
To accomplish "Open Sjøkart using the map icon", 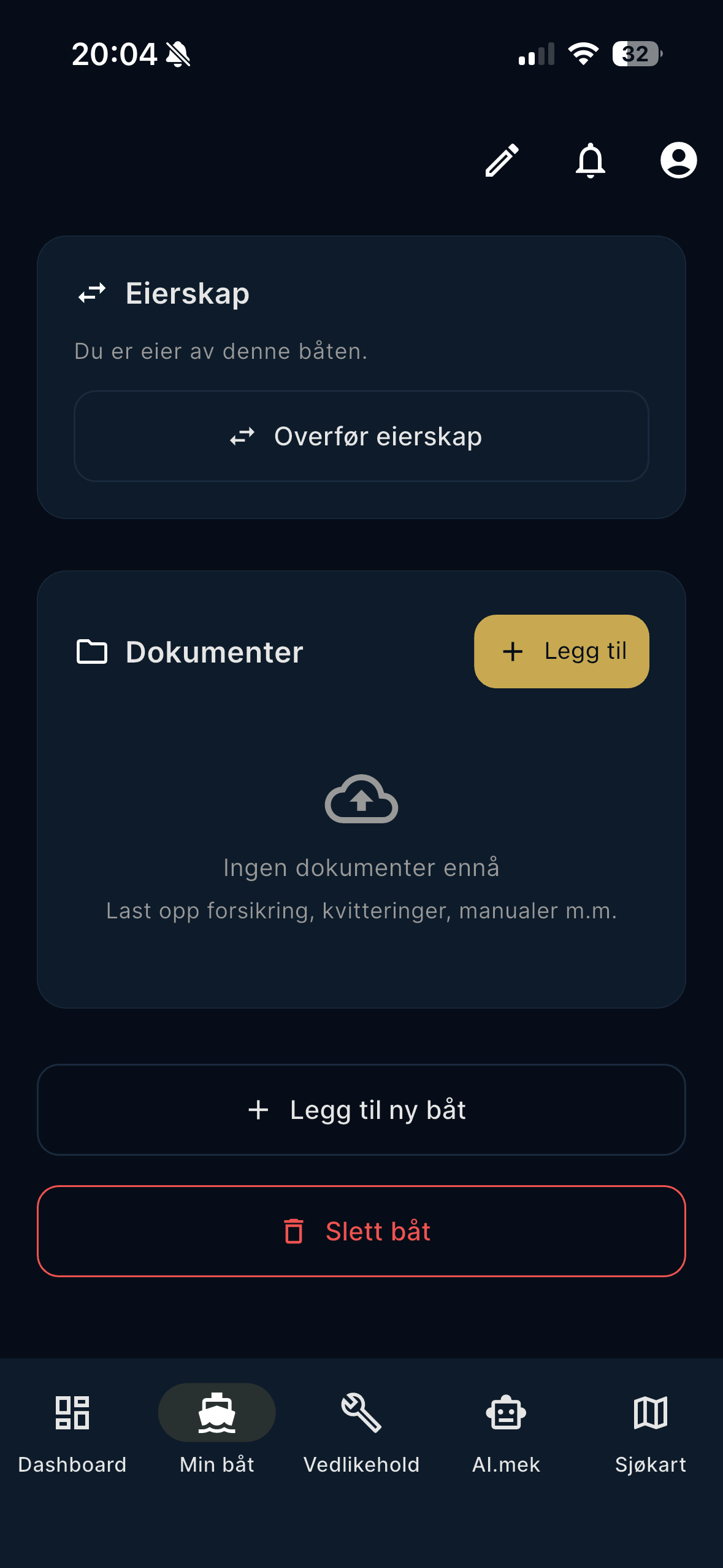I will pos(651,1412).
